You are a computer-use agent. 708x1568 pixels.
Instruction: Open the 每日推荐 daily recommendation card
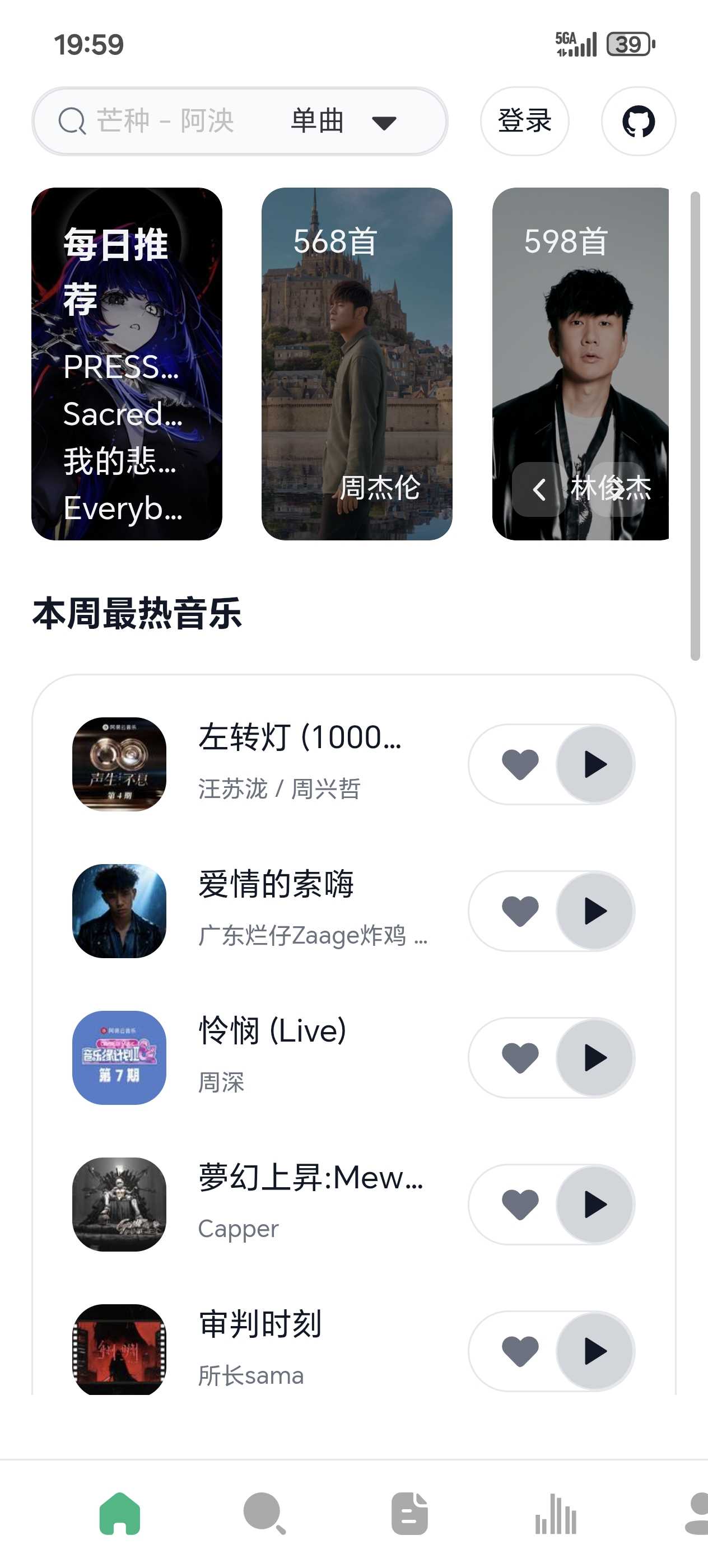[127, 363]
